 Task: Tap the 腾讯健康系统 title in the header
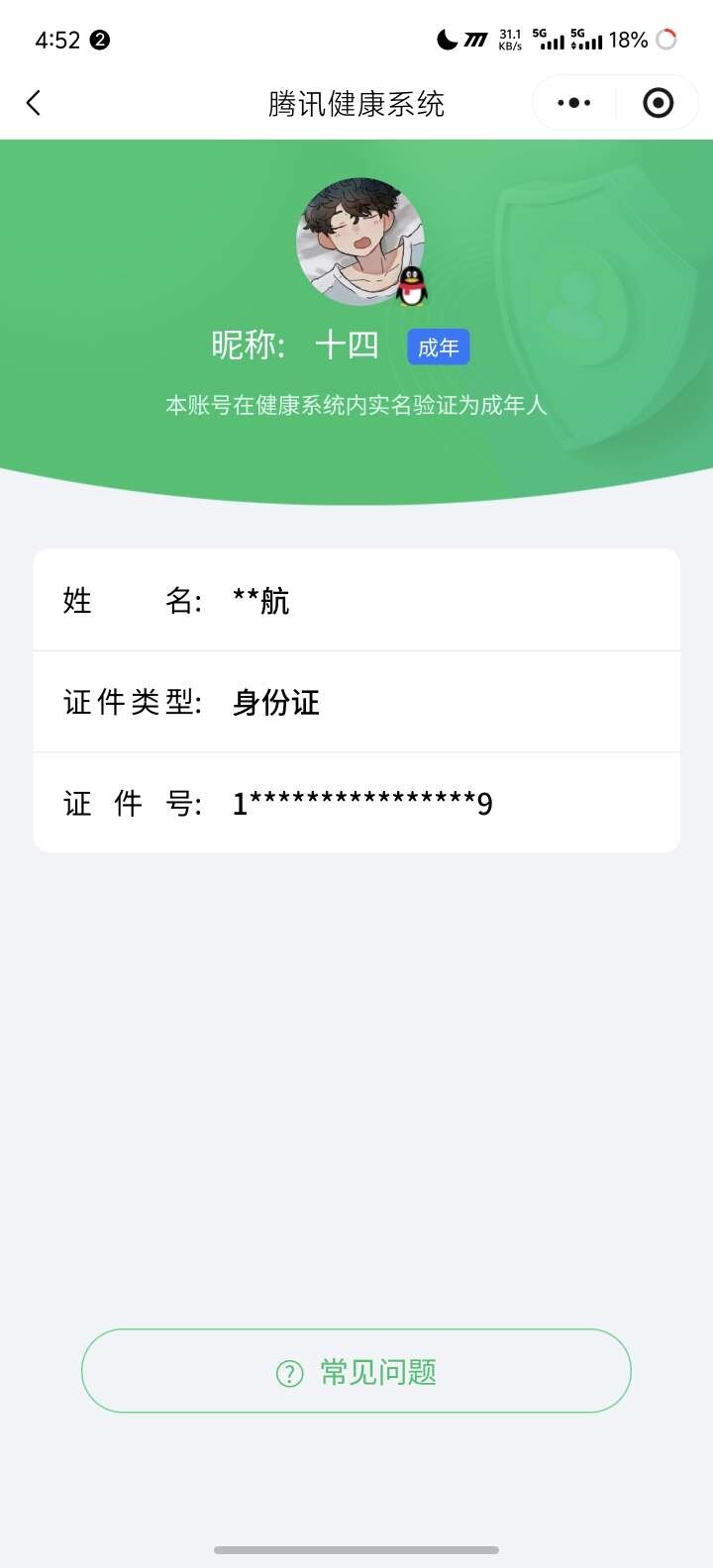(356, 102)
